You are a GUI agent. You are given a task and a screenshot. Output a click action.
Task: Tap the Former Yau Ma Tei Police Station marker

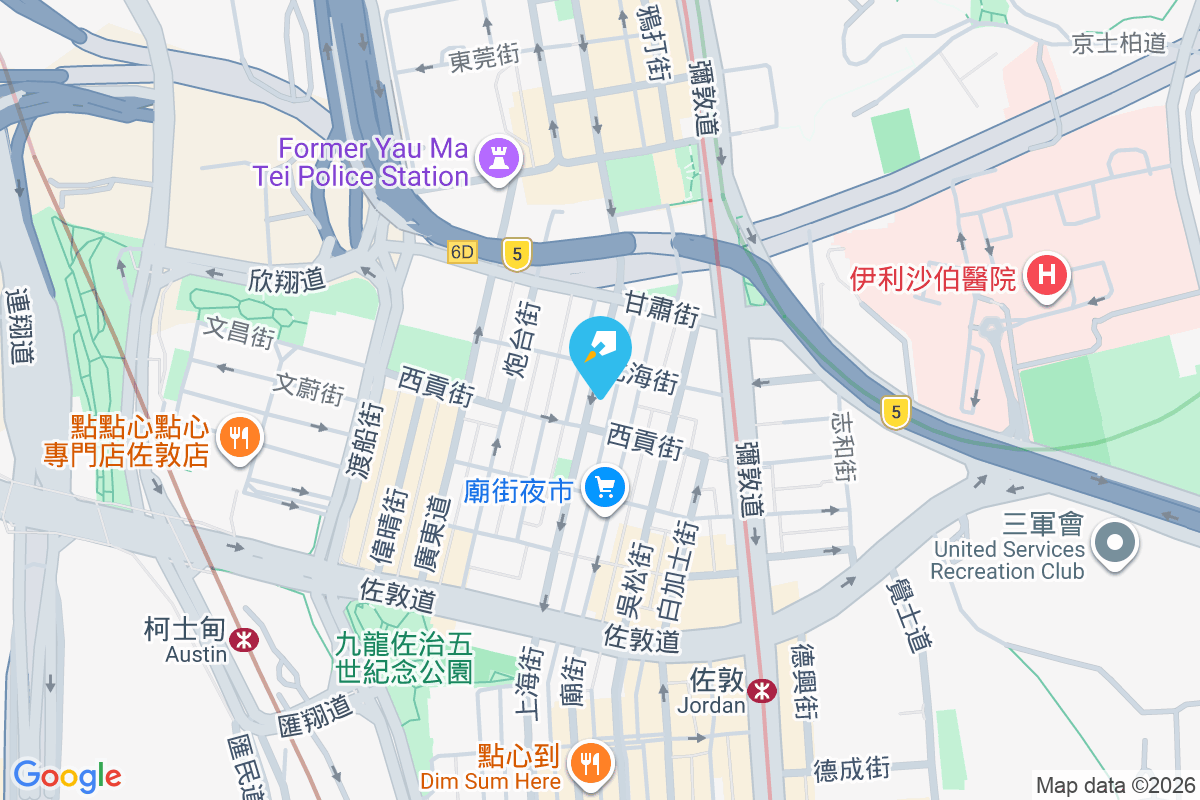[497, 156]
